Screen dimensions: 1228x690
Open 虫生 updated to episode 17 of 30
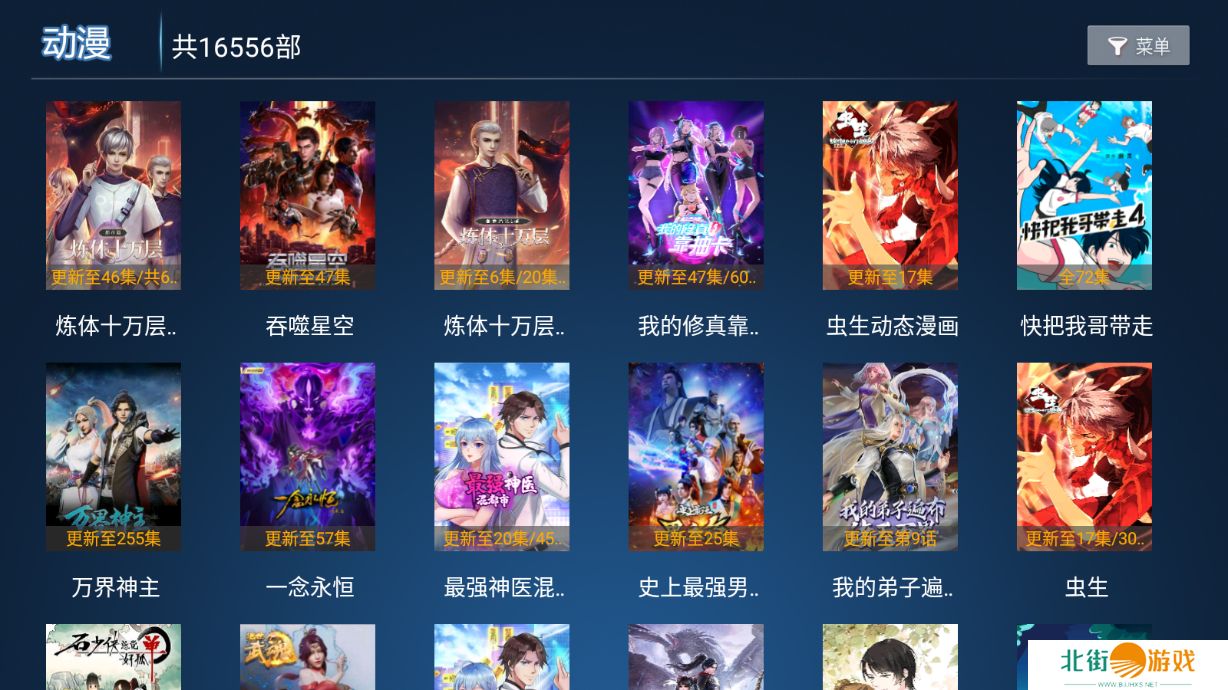(x=1084, y=456)
